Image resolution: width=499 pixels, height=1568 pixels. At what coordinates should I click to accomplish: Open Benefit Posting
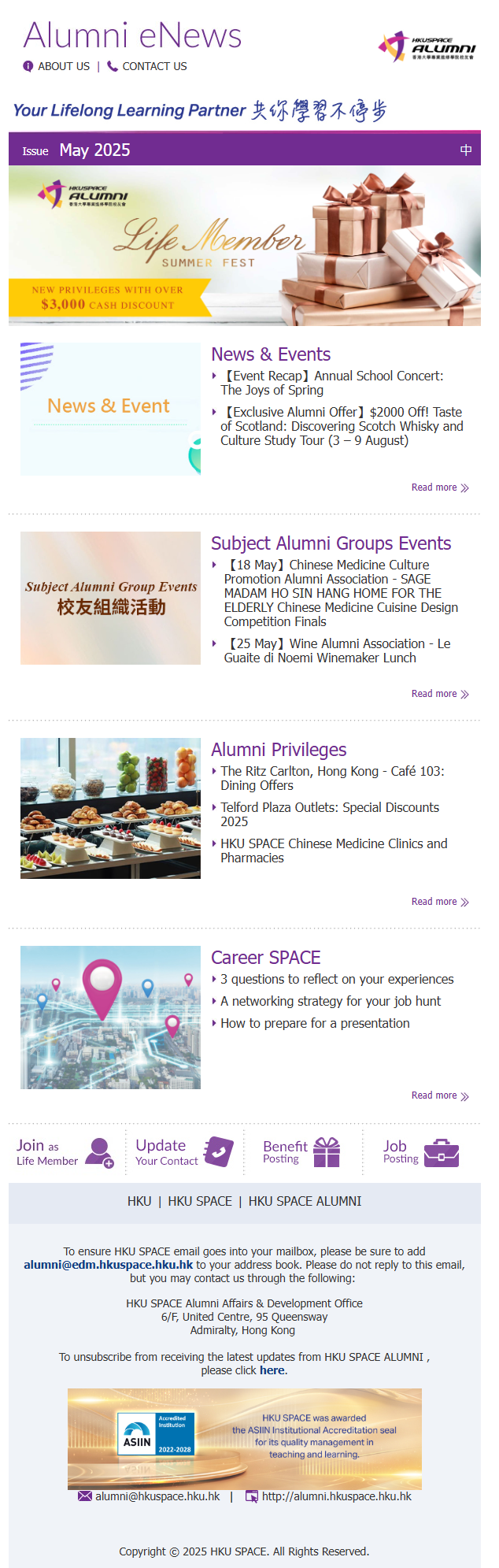pos(301,1152)
